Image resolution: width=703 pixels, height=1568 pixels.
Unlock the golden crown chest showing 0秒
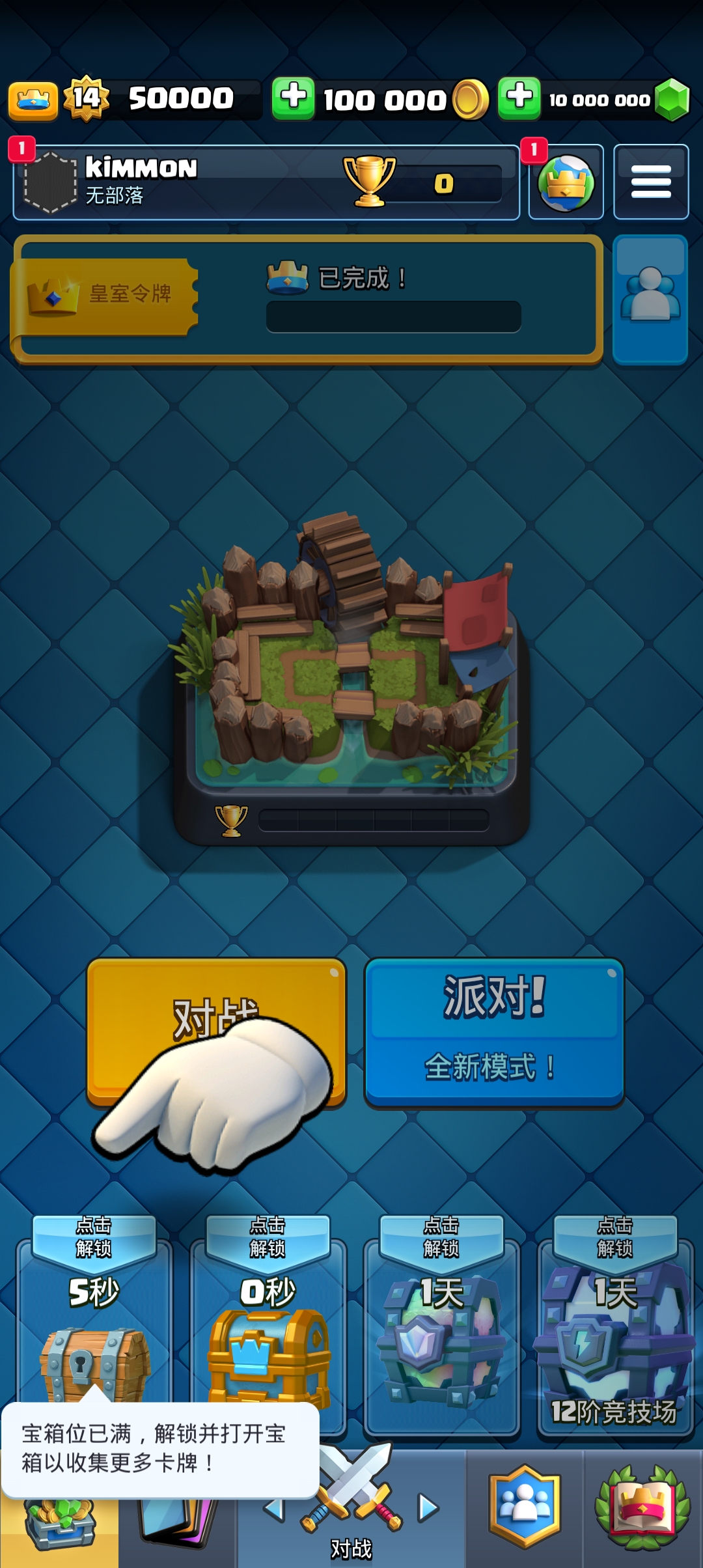pyautogui.click(x=268, y=1328)
